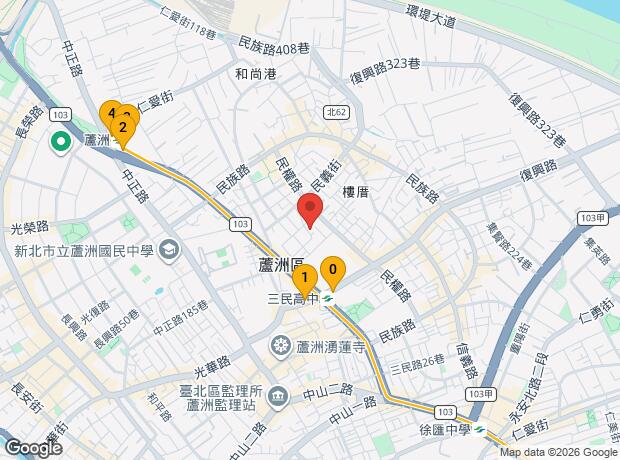
Task: Select the 三民高中 metro station icon
Action: coord(327,299)
